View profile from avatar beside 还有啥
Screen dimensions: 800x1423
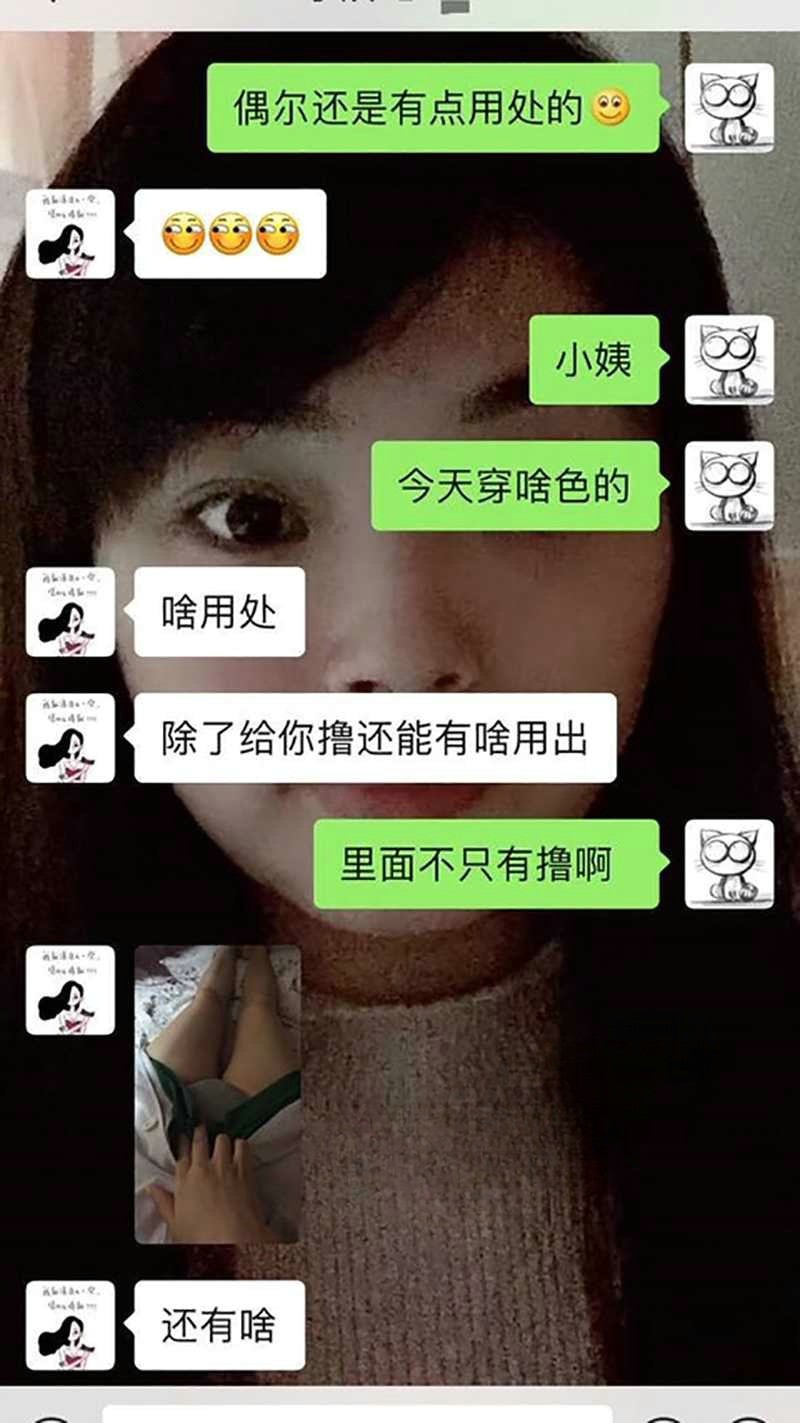tap(70, 1325)
